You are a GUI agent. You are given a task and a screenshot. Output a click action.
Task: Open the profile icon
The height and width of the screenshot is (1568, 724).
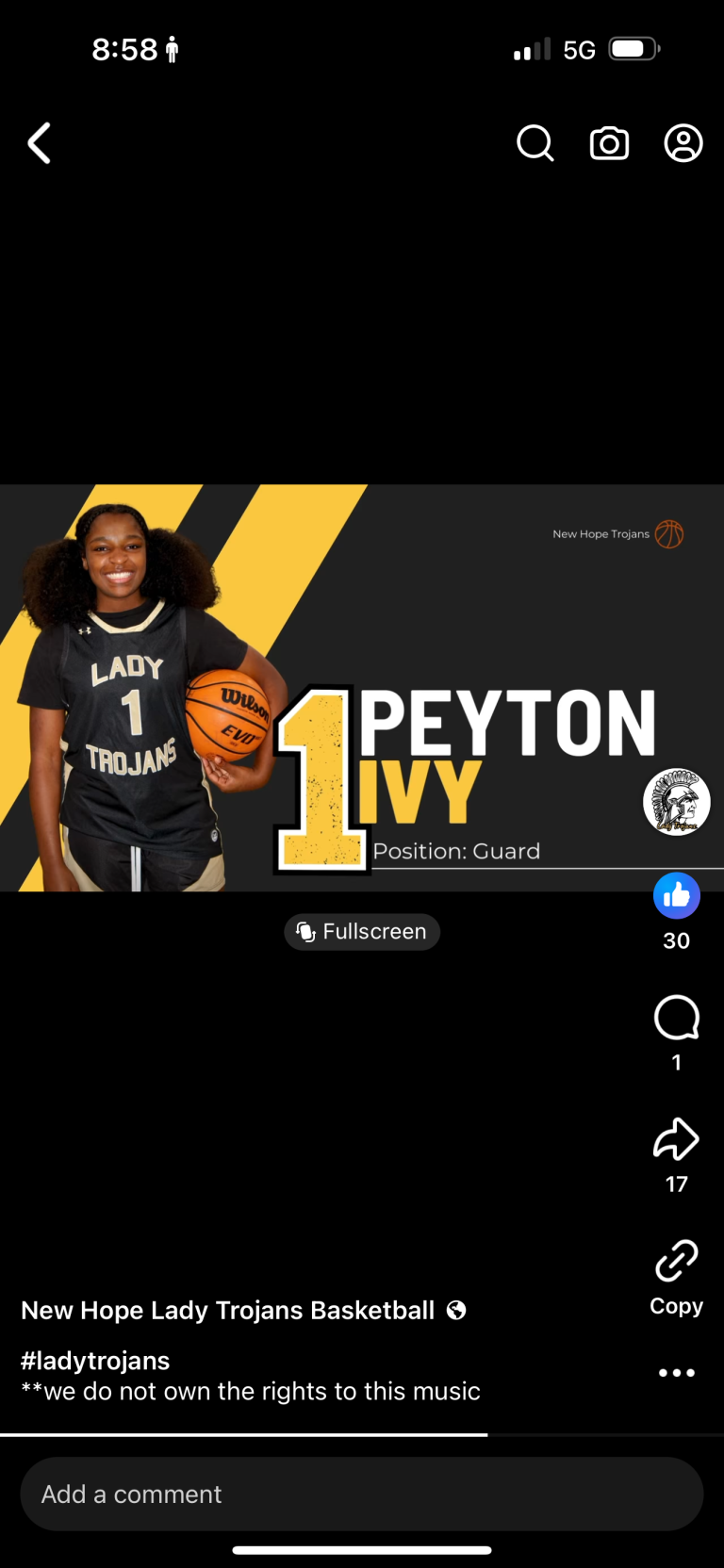tap(683, 143)
